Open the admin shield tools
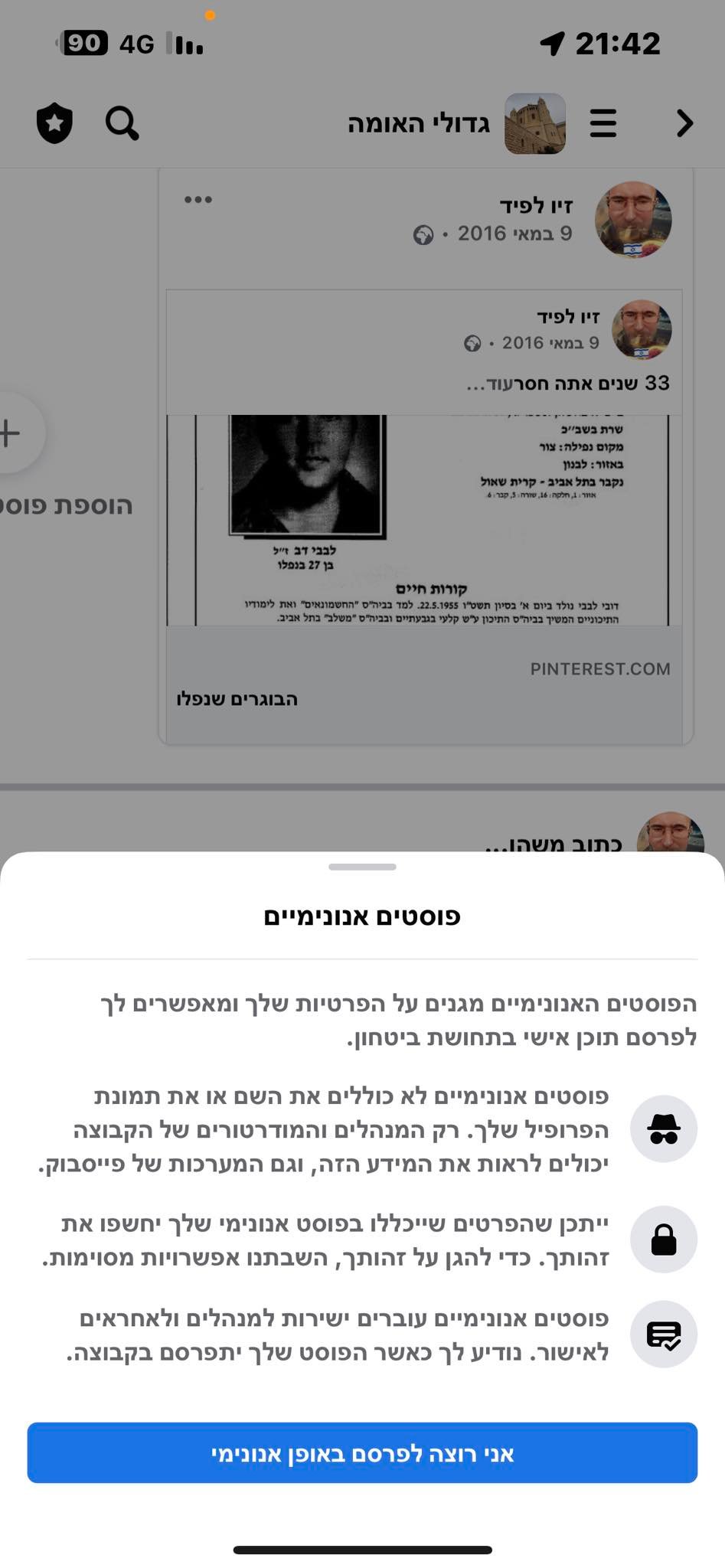 54,123
